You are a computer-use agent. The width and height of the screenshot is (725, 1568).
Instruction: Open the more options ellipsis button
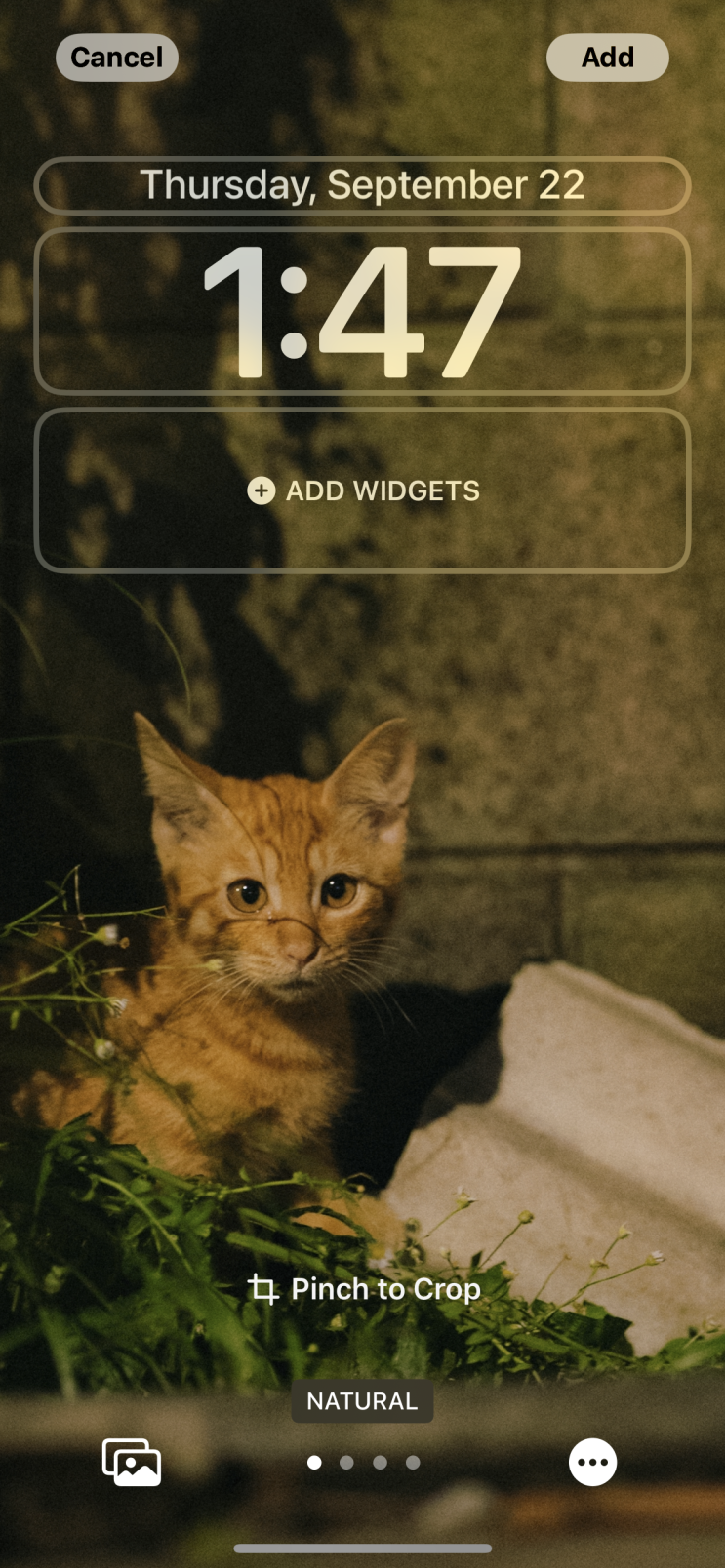click(x=593, y=1462)
